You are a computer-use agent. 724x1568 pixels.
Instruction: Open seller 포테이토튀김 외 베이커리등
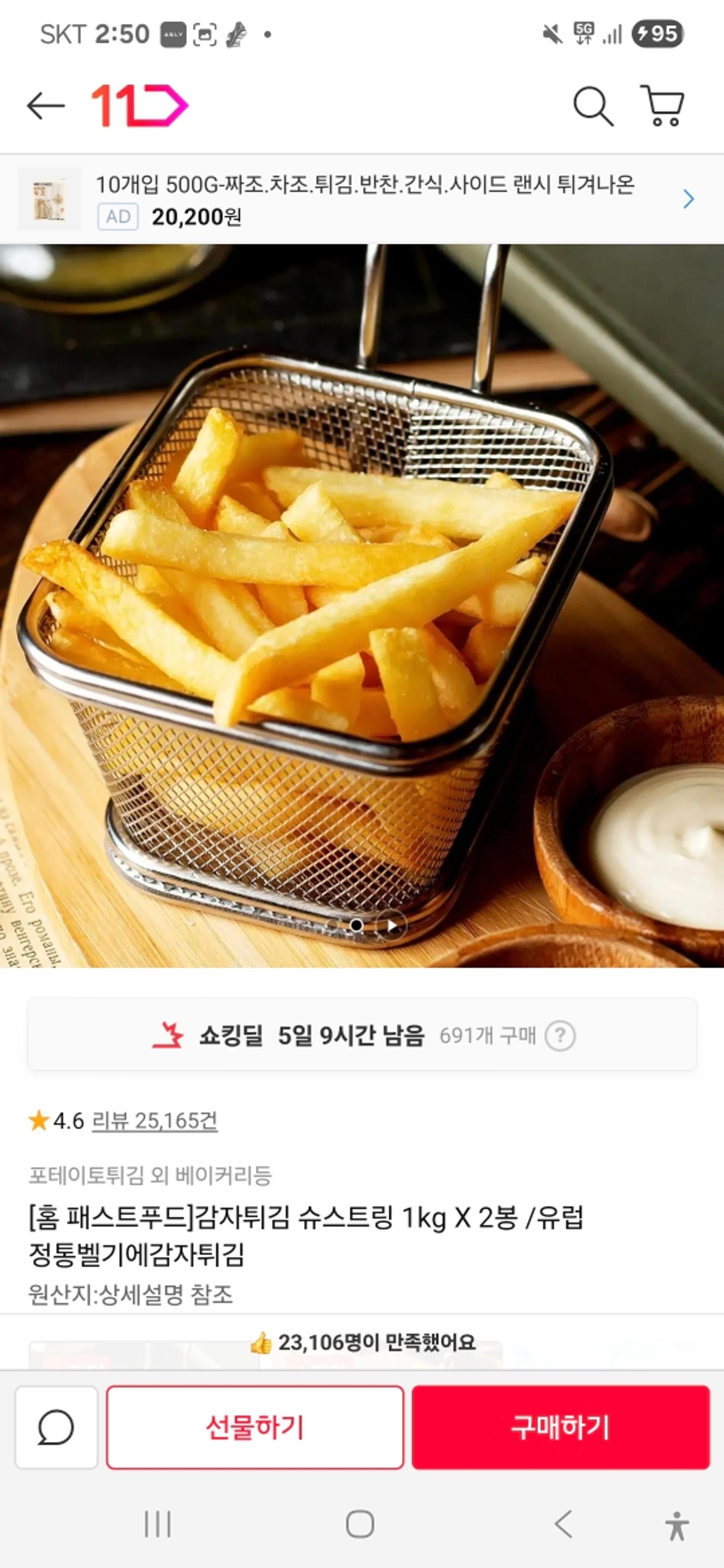[150, 1175]
